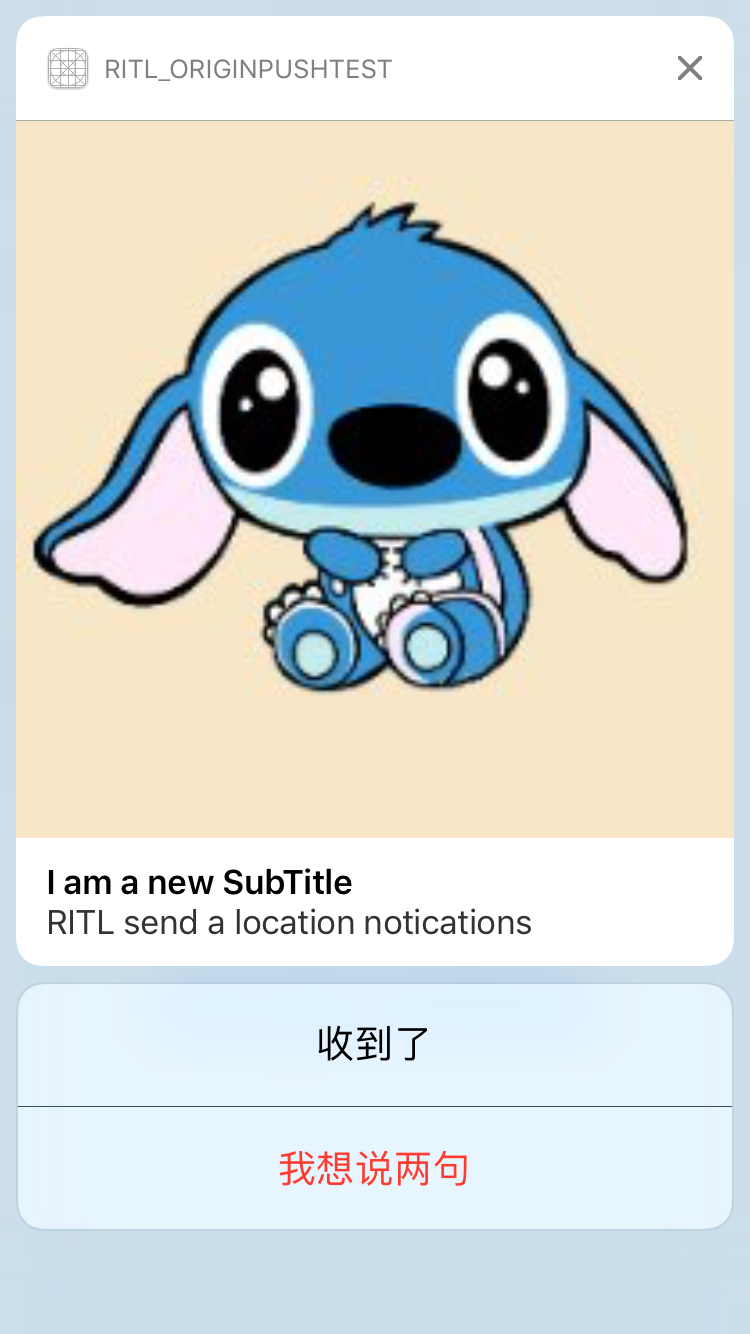Dismiss the RITL_ORIGINPUSHTEST notification
Screen dimensions: 750x1334
point(690,68)
